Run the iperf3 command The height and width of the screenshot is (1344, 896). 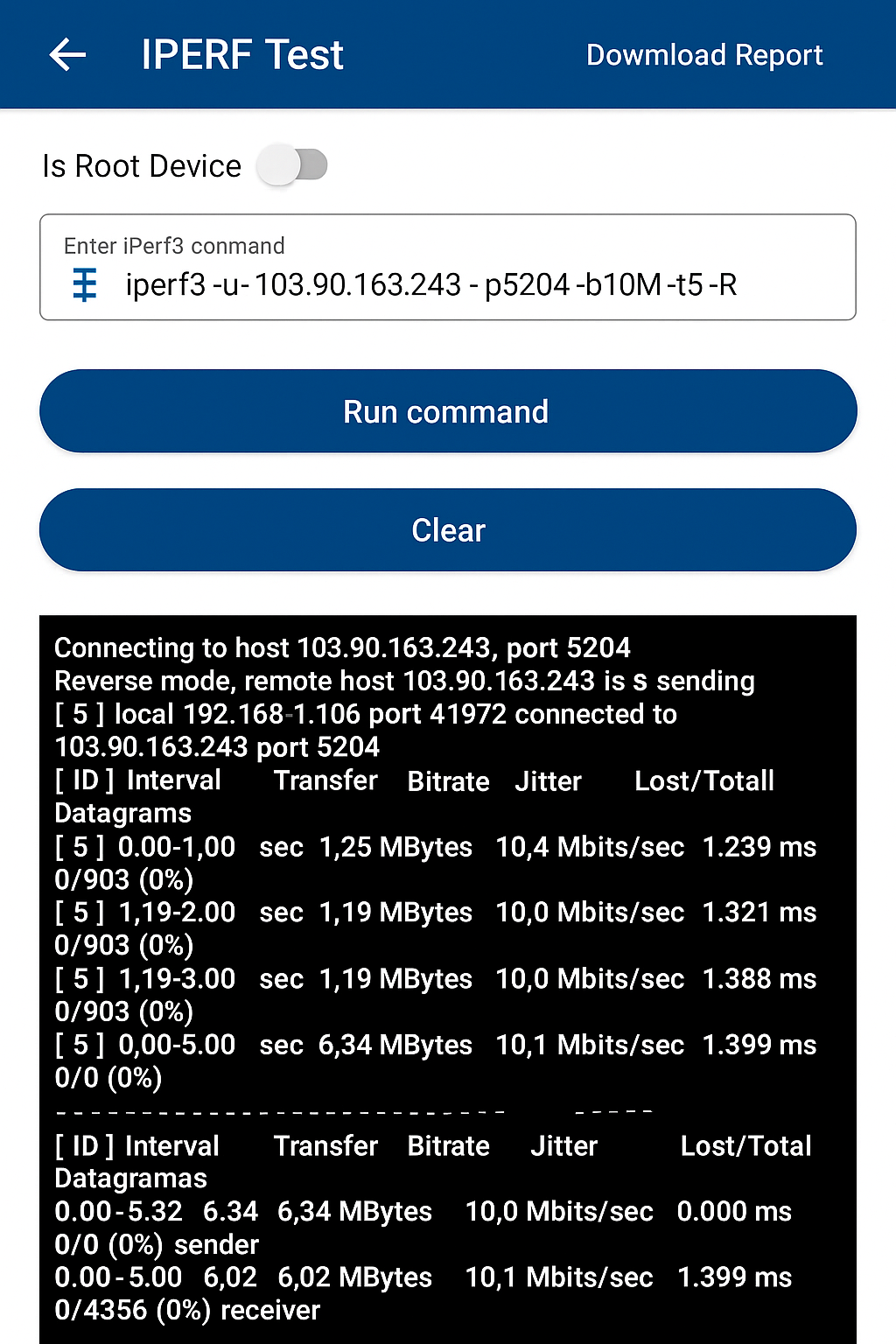click(x=447, y=411)
